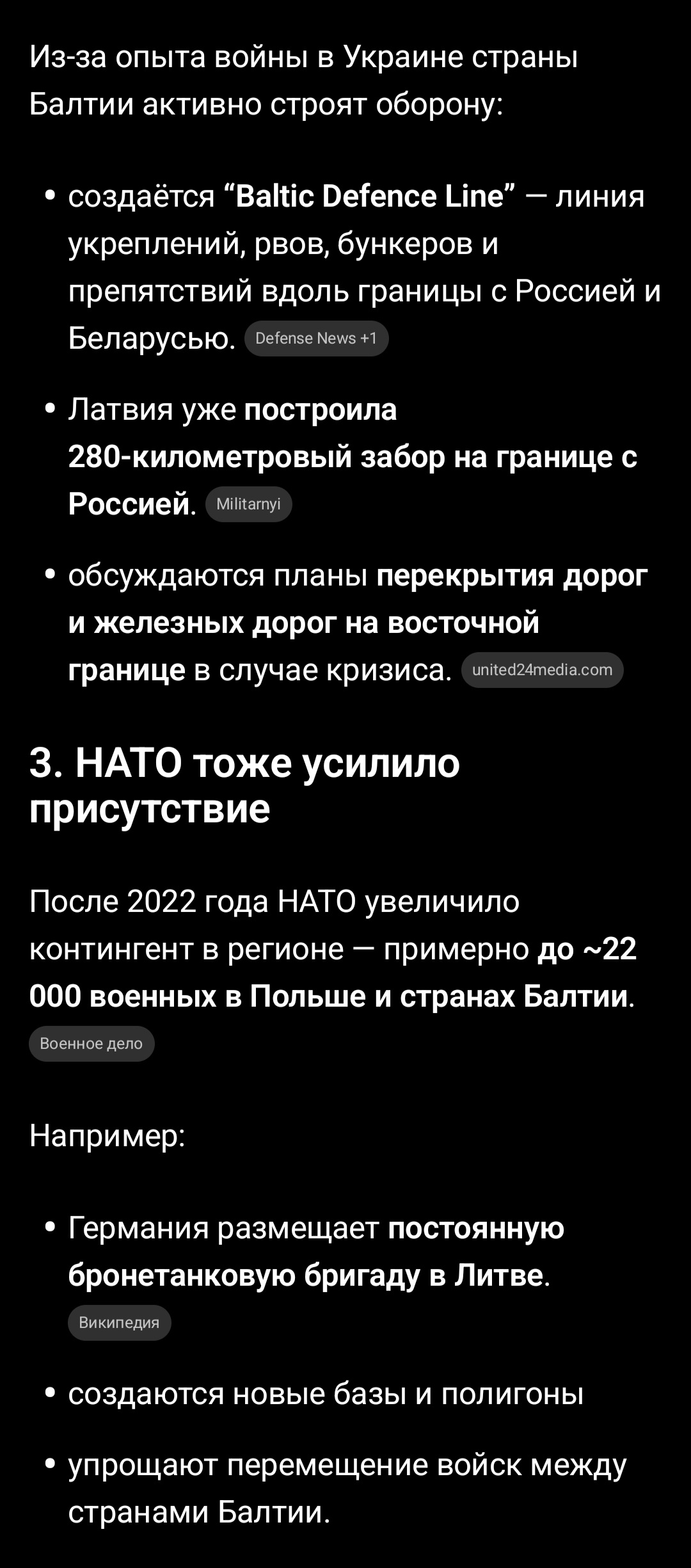Tap the Militarnyi citation chip
The width and height of the screenshot is (691, 1568).
tap(248, 504)
